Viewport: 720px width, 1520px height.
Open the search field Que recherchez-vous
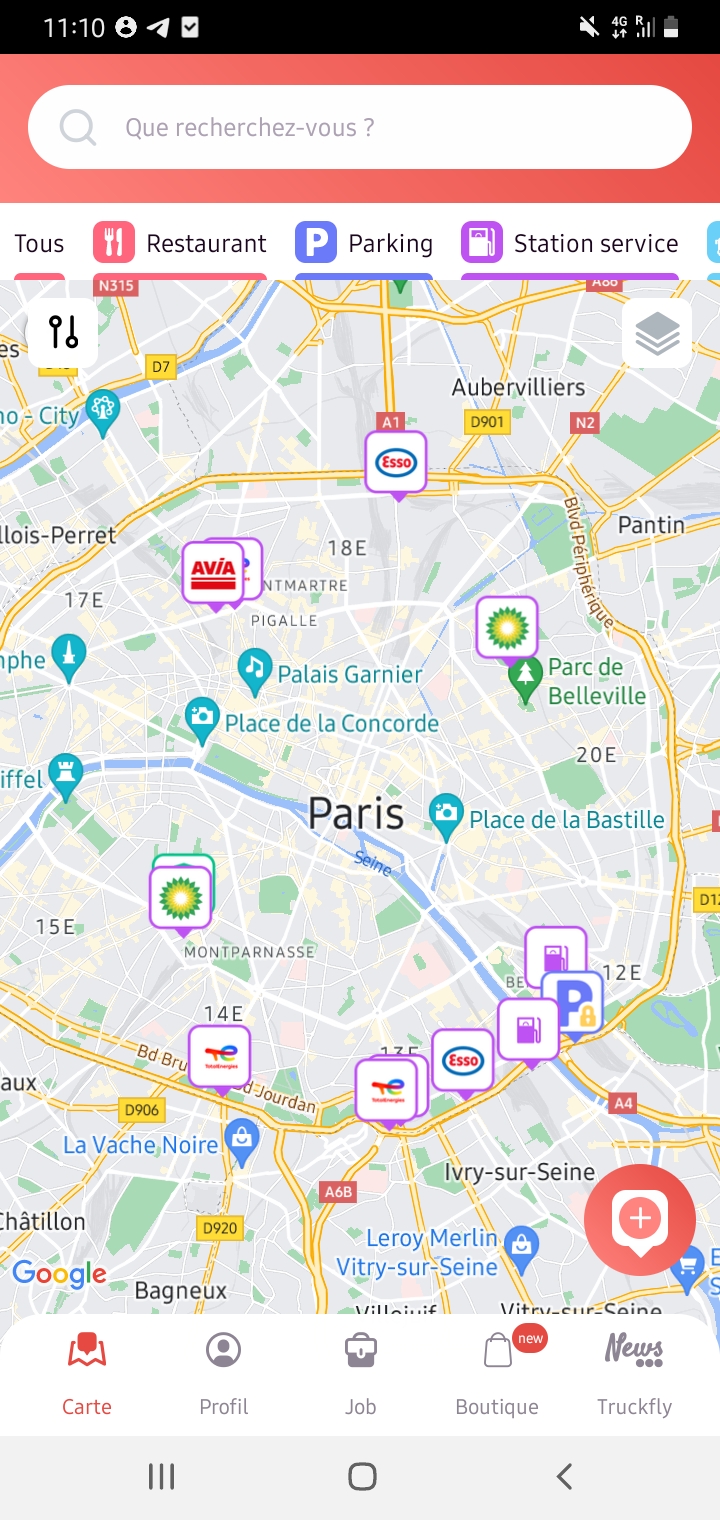(360, 127)
